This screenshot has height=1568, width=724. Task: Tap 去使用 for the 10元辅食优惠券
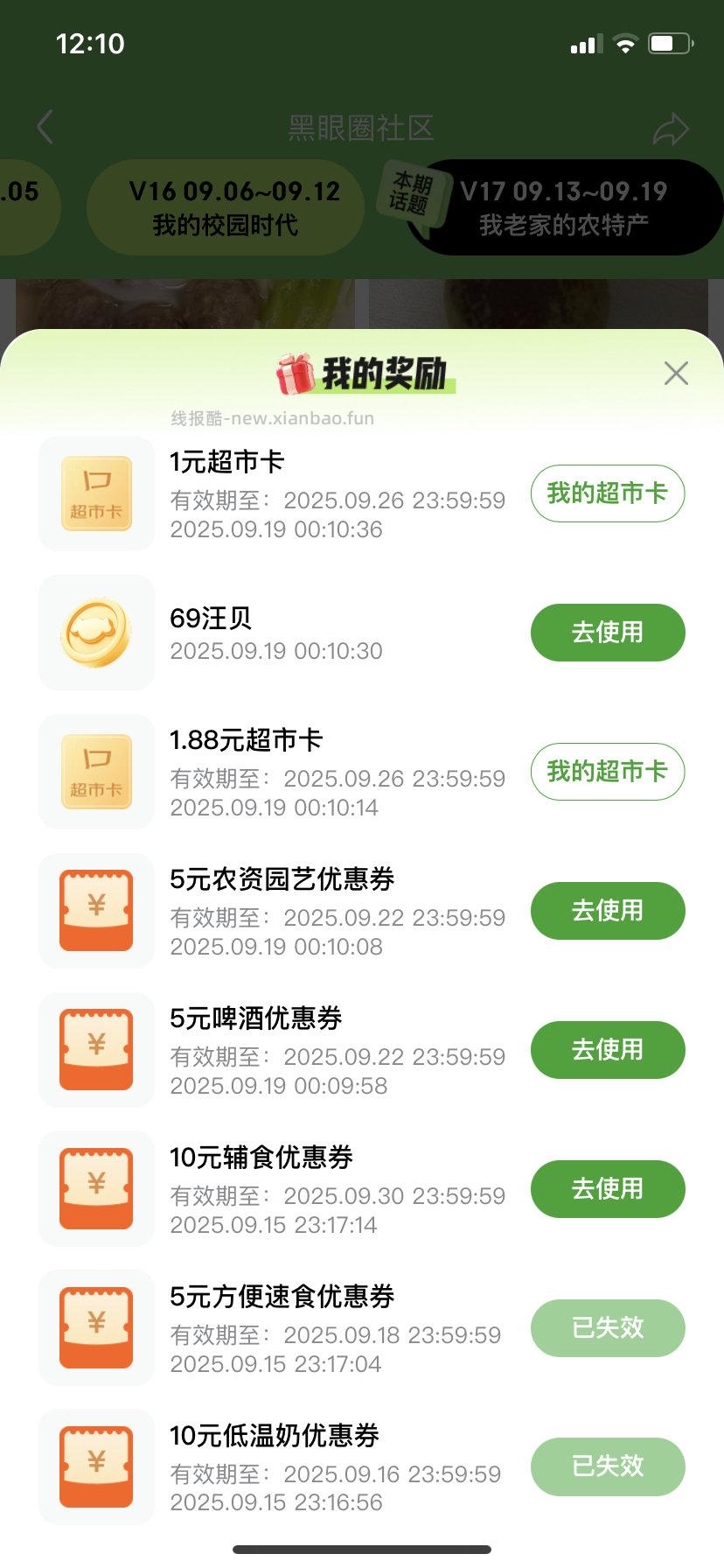[x=607, y=1188]
